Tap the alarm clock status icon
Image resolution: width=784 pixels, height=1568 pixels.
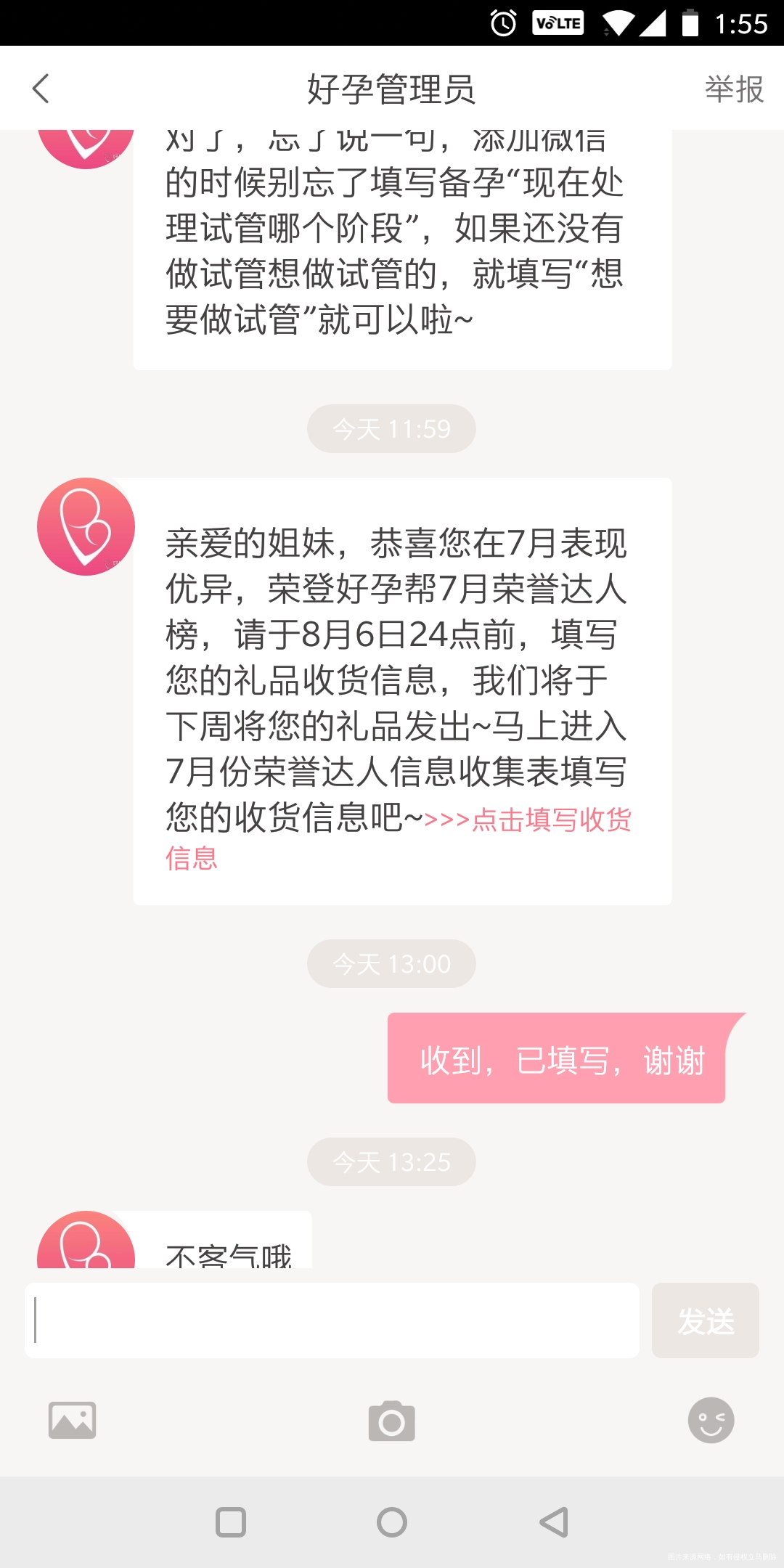[502, 22]
